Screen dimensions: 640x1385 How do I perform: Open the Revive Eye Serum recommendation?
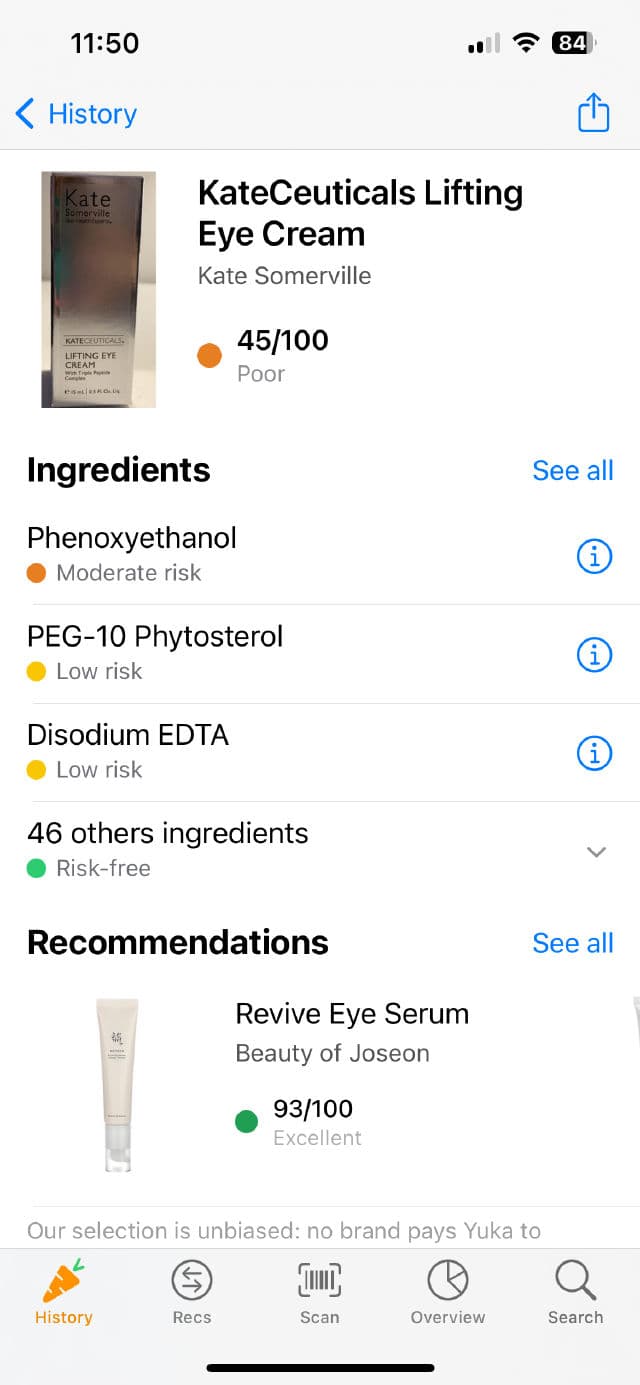[x=350, y=1075]
